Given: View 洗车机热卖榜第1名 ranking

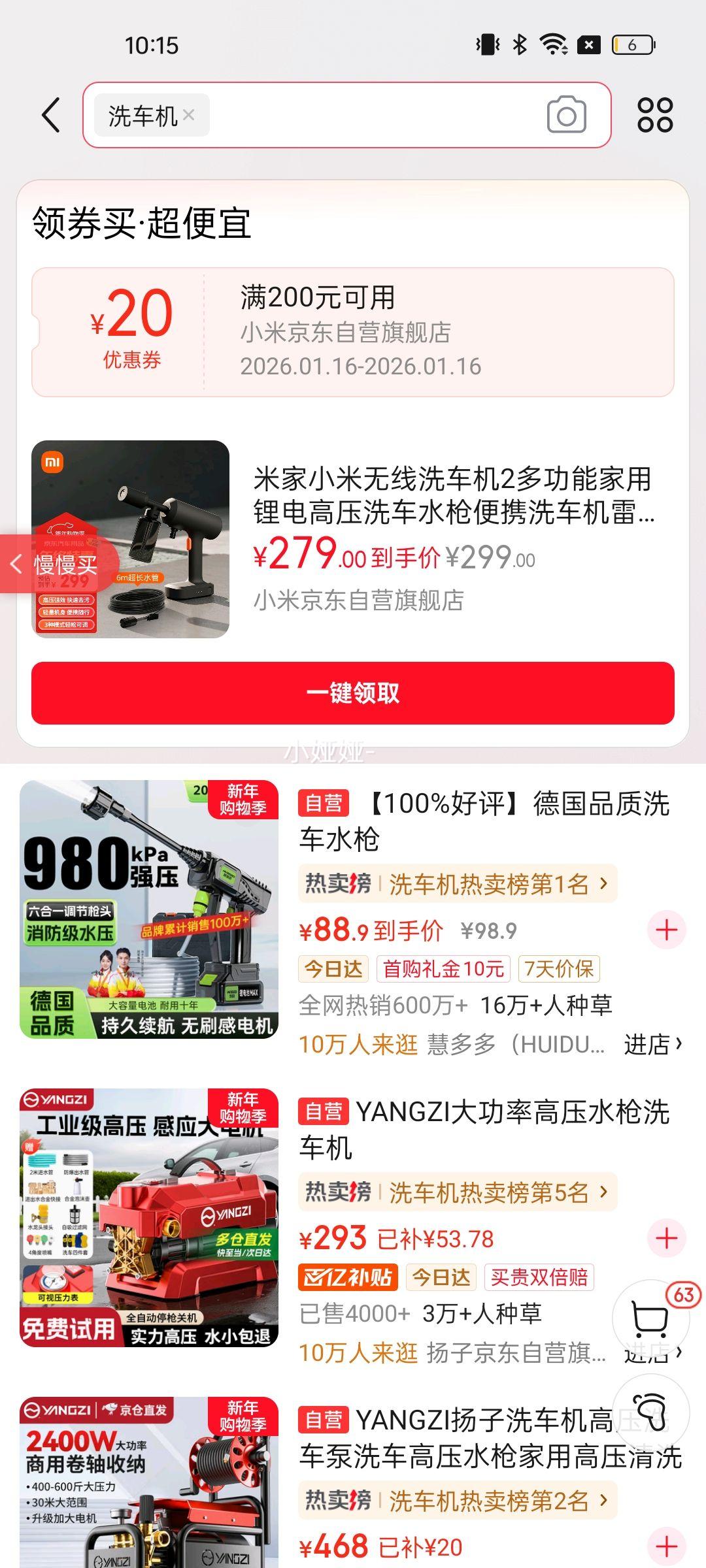Looking at the screenshot, I should [458, 884].
